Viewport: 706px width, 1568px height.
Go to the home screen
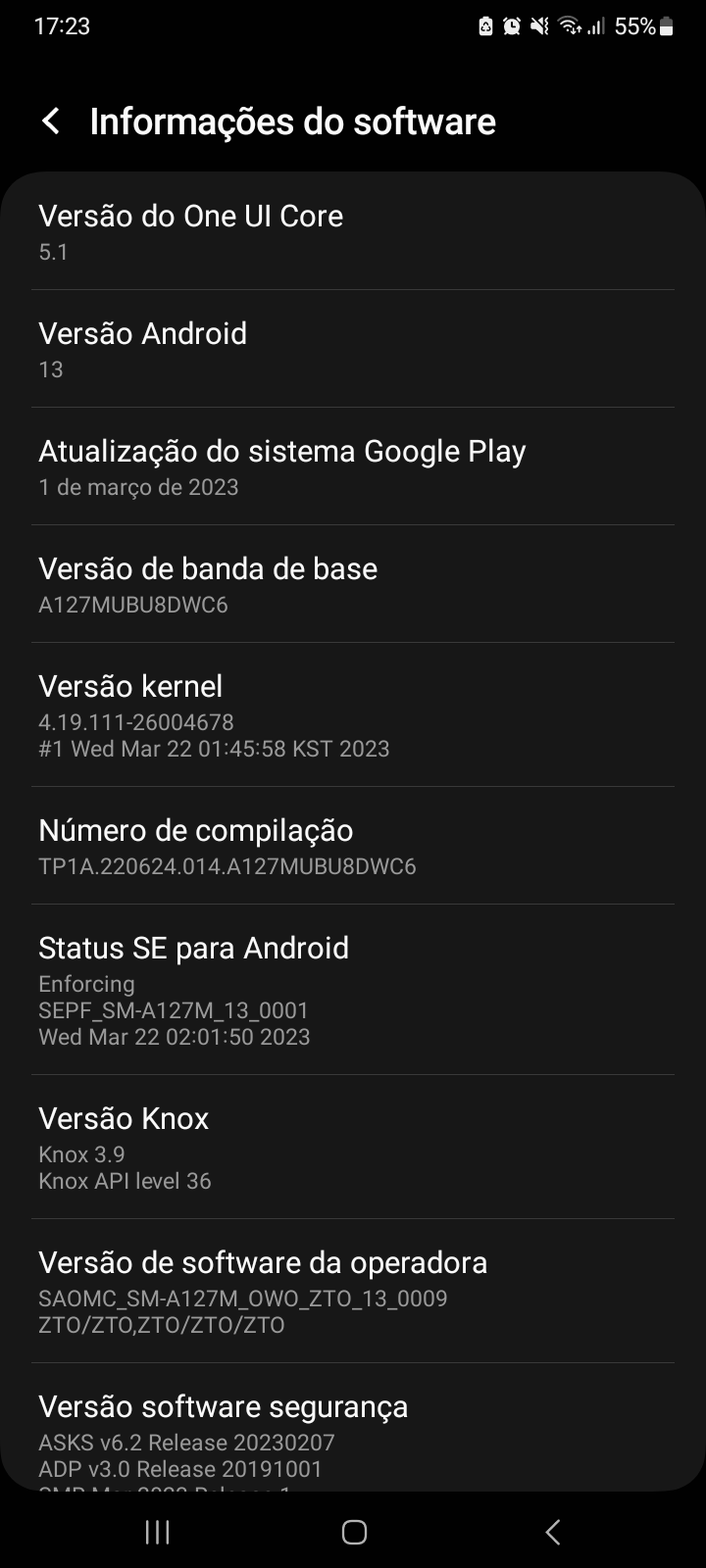354,1532
